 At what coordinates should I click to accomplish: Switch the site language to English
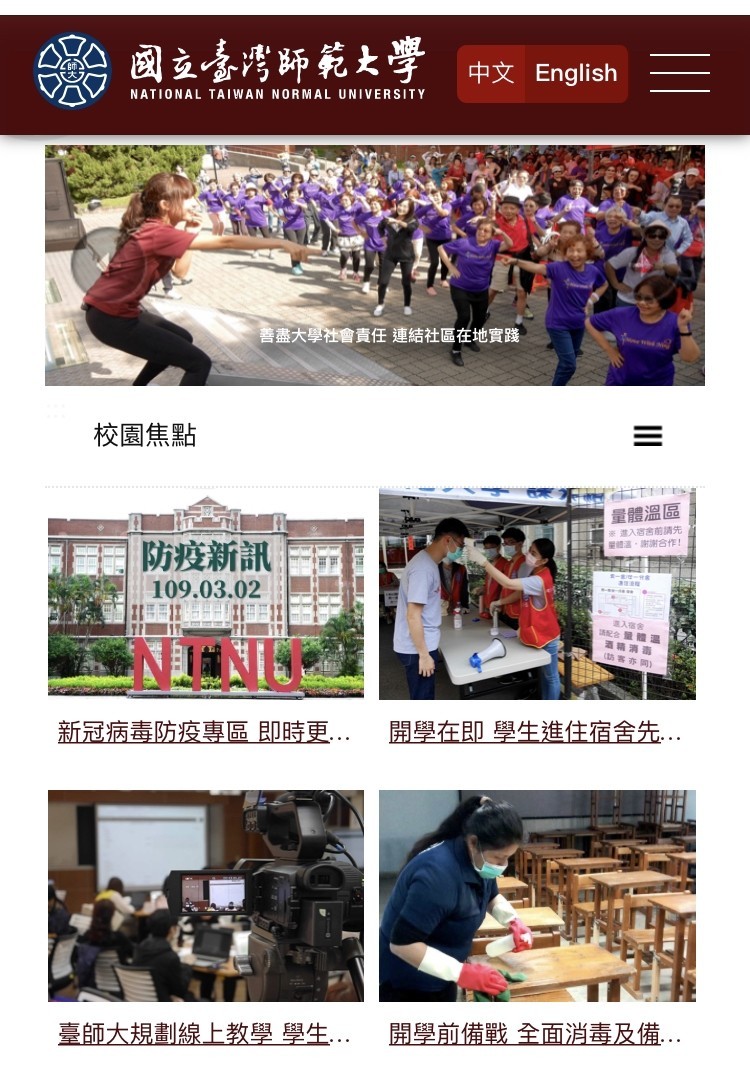point(575,73)
